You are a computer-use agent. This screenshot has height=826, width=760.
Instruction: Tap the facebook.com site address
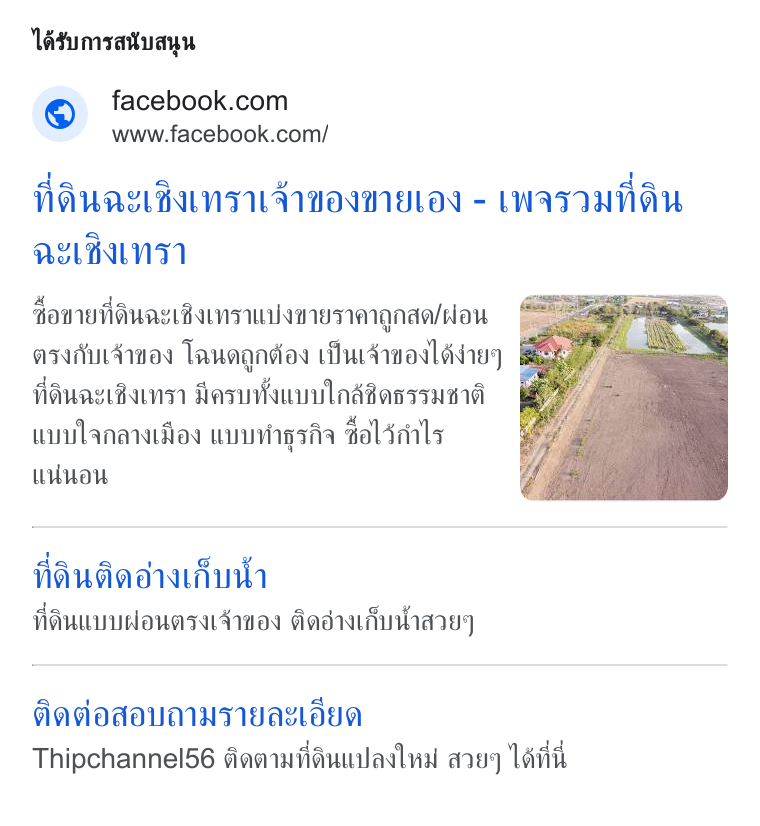[220, 134]
